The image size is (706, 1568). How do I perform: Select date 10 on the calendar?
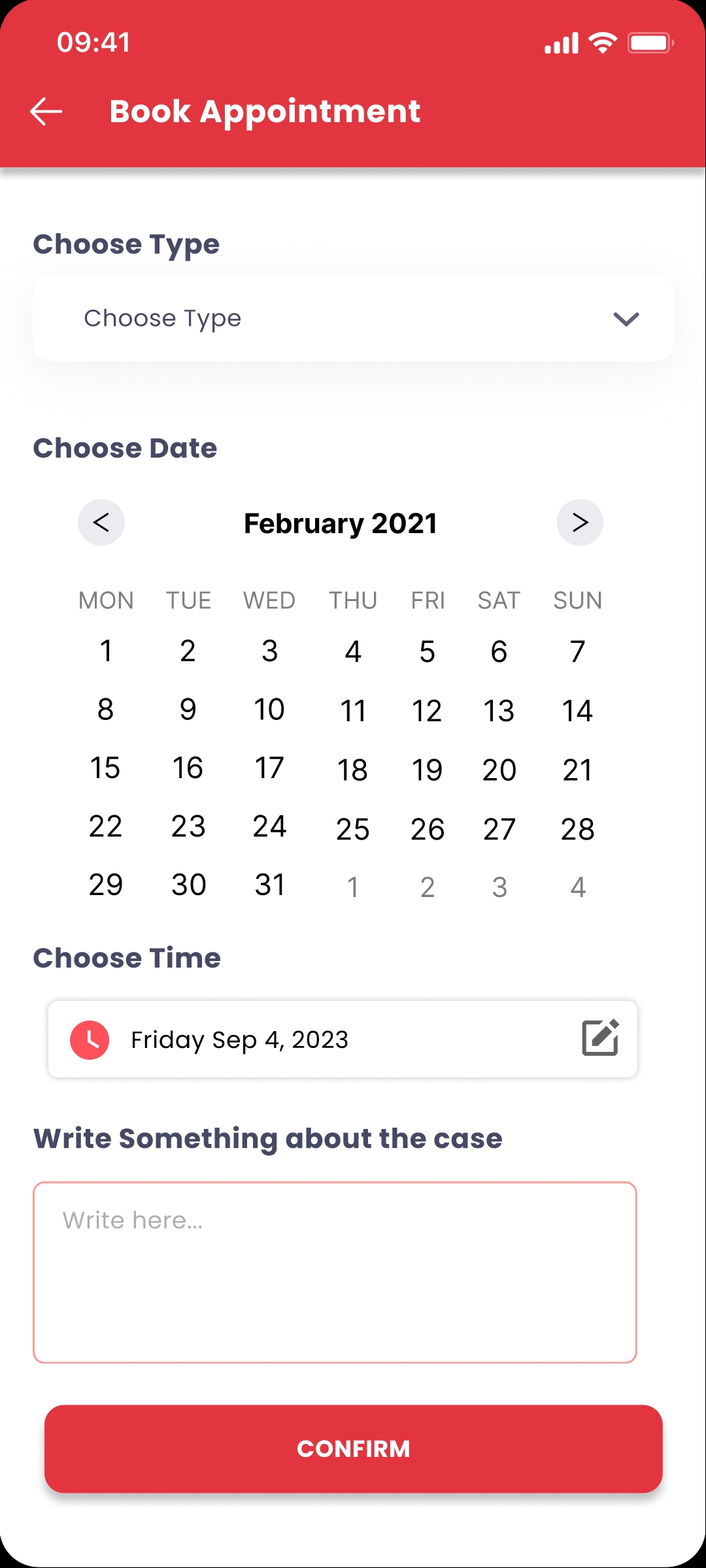pos(269,710)
